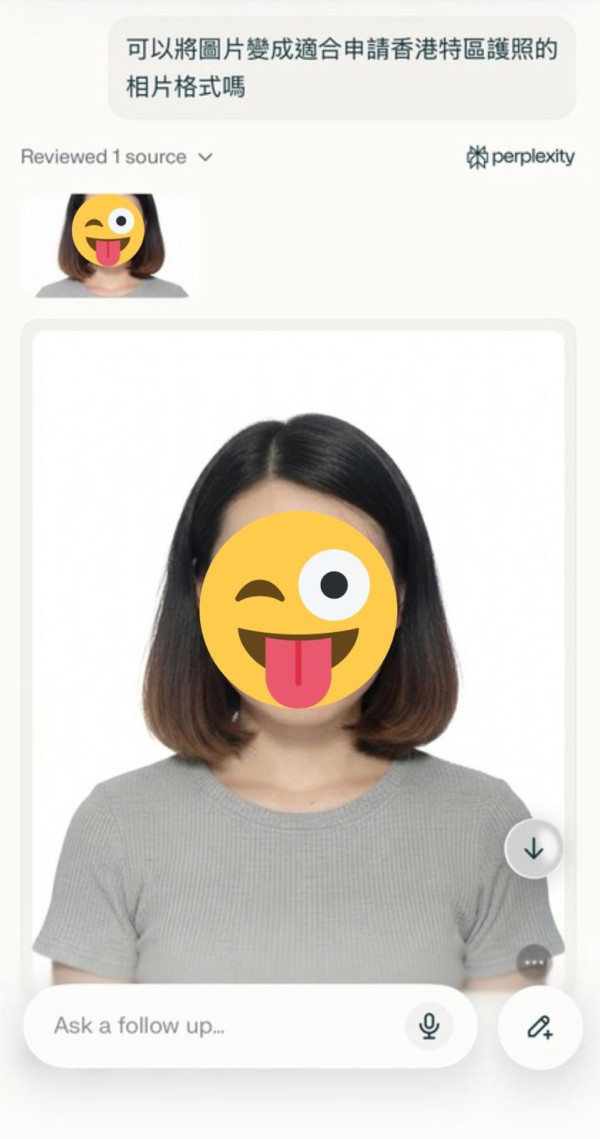Start a new thread with pencil icon
The width and height of the screenshot is (600, 1139).
(x=540, y=1027)
